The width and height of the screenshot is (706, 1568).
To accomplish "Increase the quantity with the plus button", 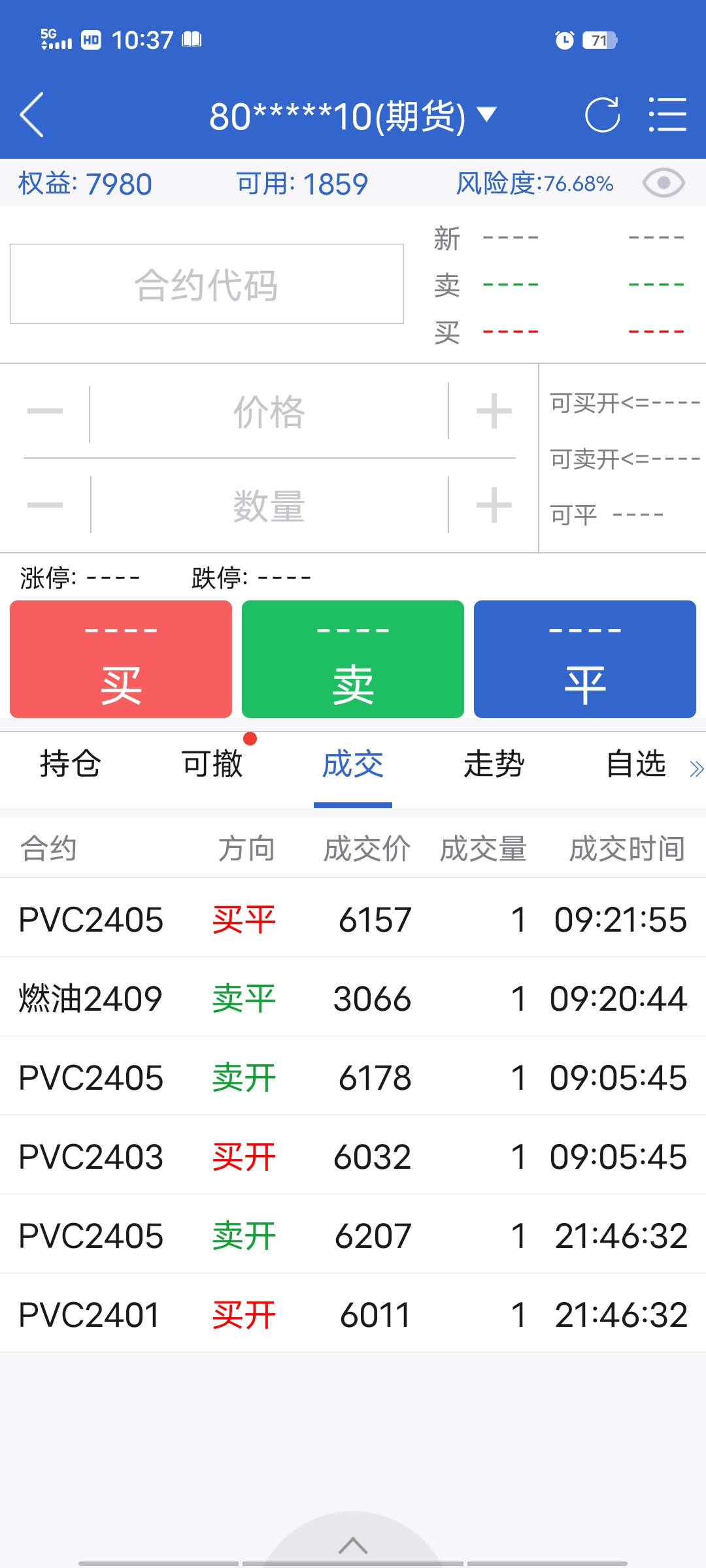I will (494, 505).
